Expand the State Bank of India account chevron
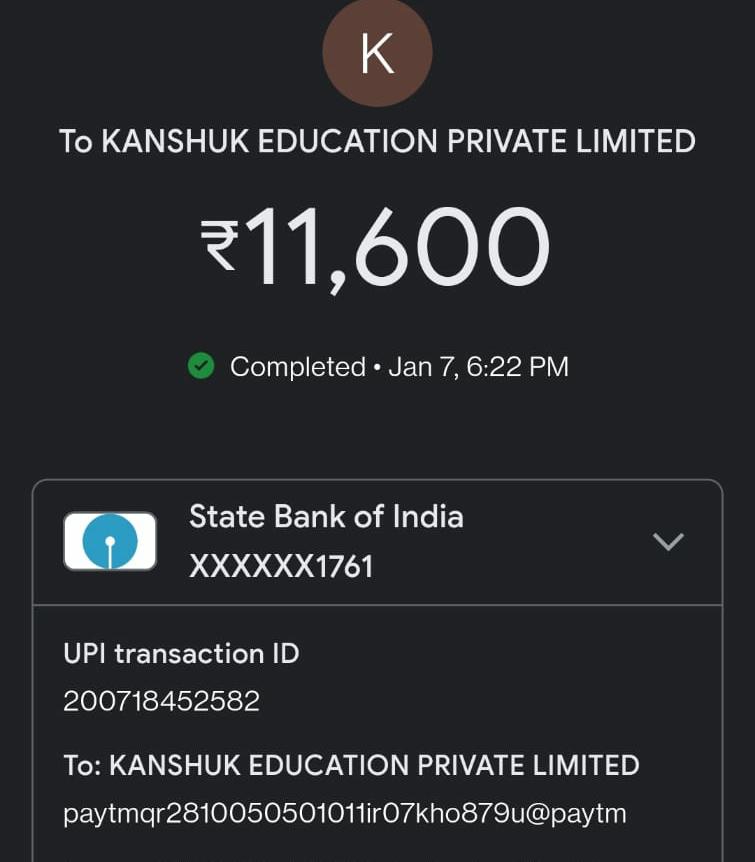 (x=668, y=541)
